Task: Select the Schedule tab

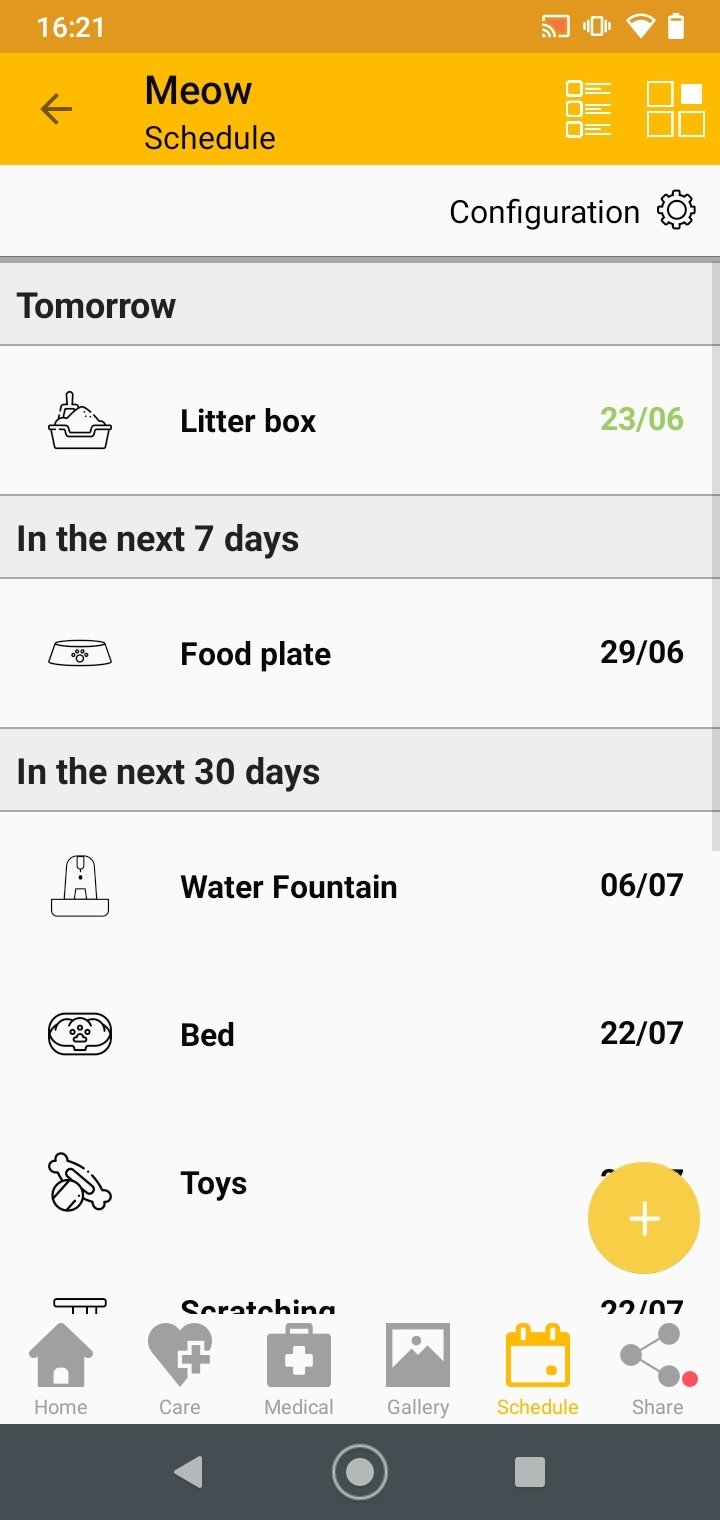Action: [538, 1369]
